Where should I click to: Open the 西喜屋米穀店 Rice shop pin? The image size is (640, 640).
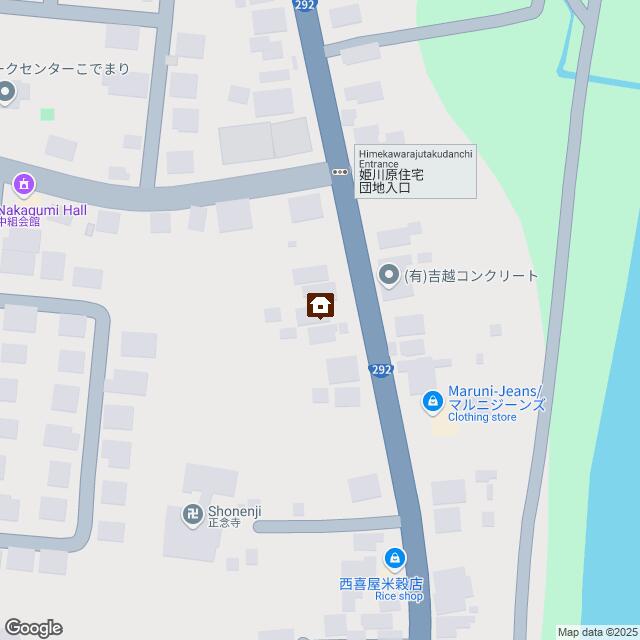point(395,558)
